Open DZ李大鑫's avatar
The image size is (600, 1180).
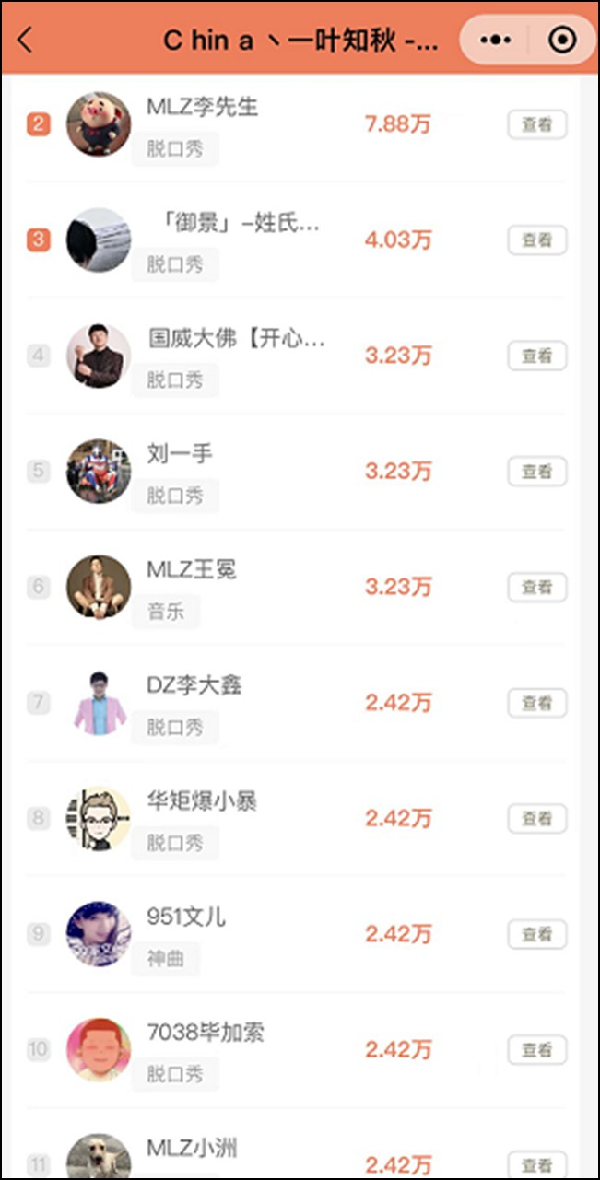click(x=99, y=703)
